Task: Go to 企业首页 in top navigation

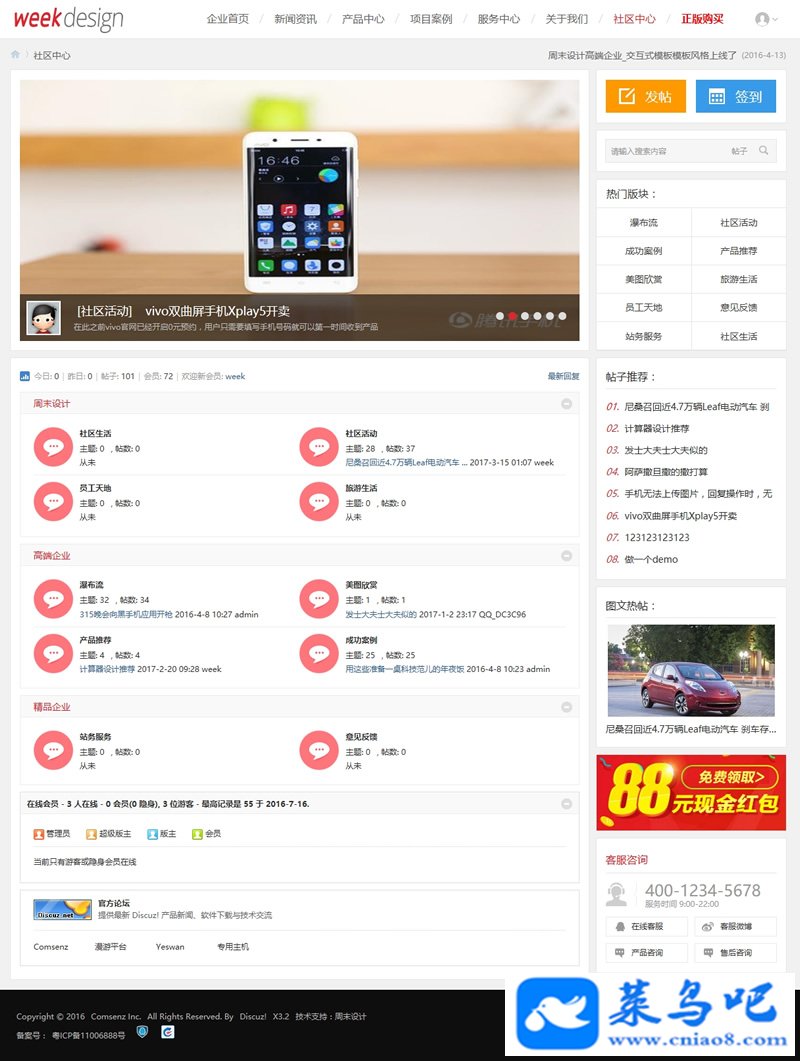Action: point(227,19)
